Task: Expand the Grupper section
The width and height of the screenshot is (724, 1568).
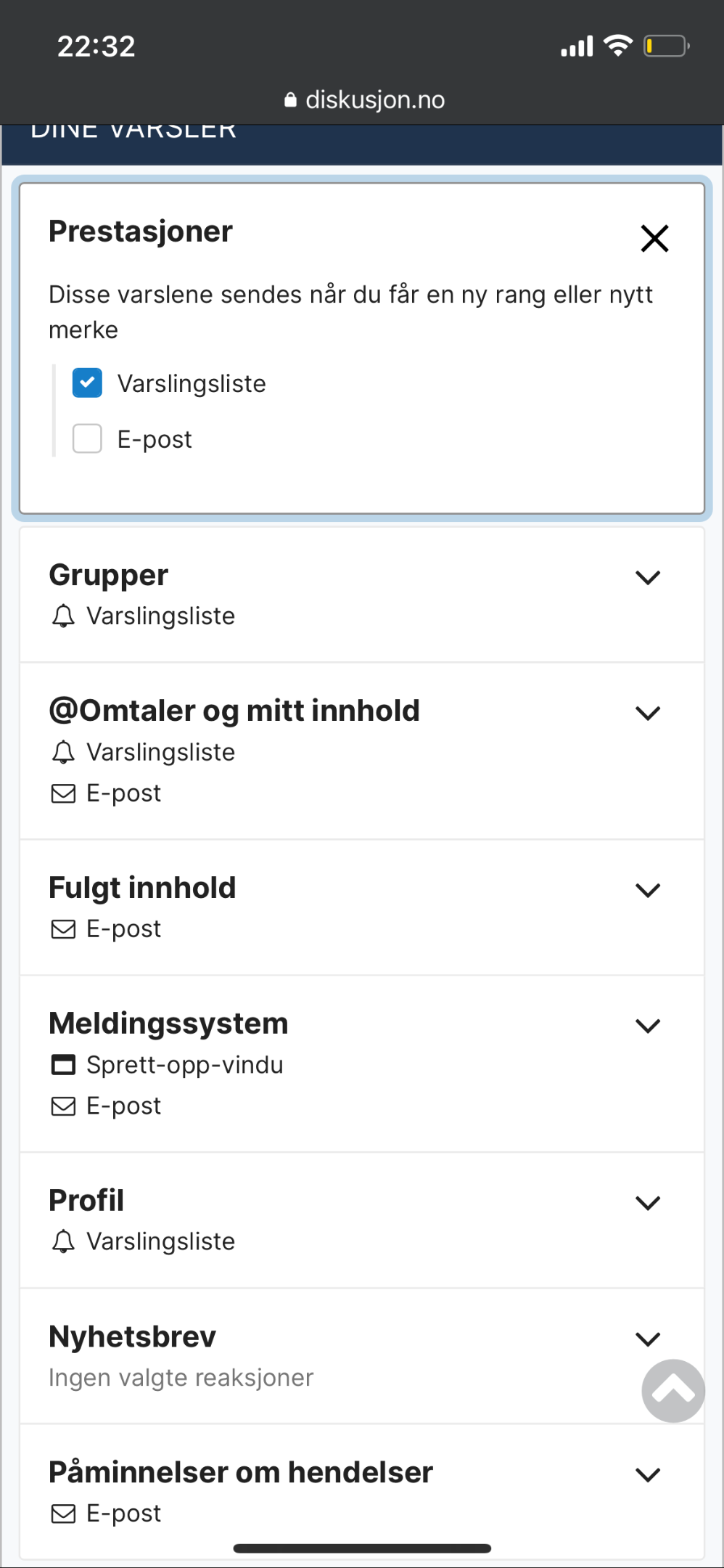Action: tap(648, 578)
